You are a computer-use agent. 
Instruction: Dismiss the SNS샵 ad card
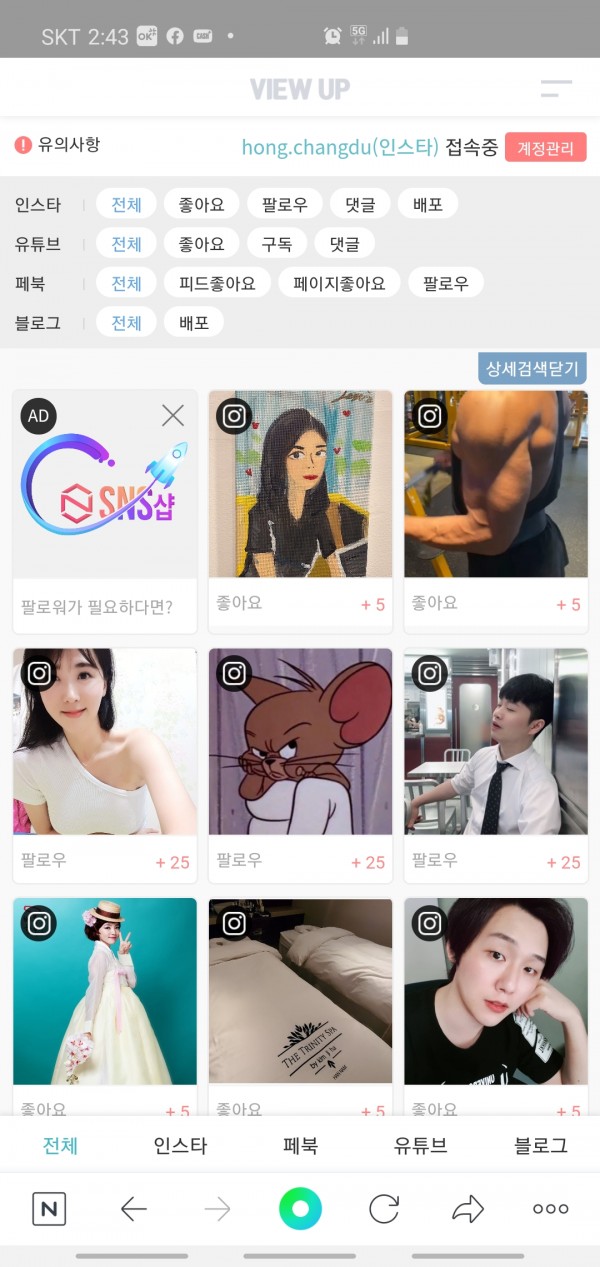click(173, 415)
